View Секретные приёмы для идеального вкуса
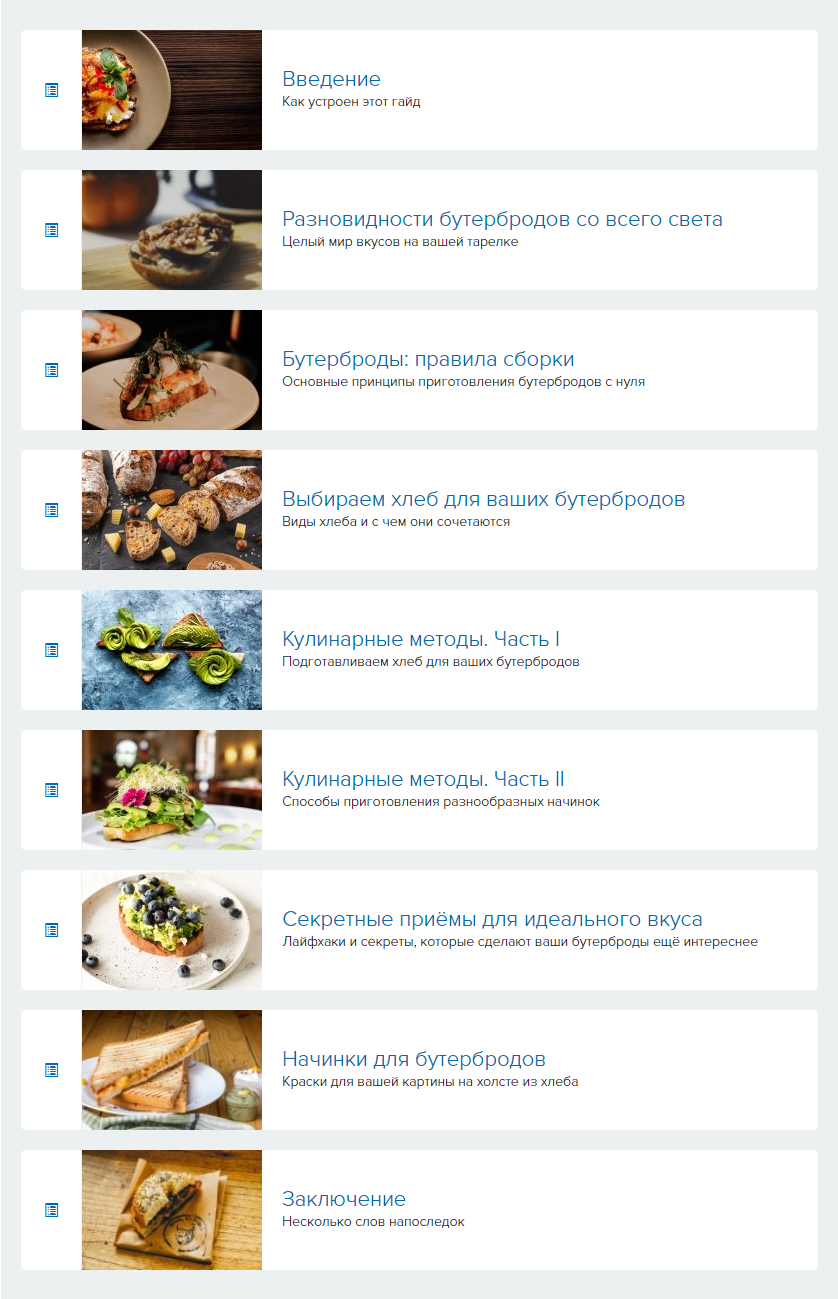838x1299 pixels. click(492, 920)
